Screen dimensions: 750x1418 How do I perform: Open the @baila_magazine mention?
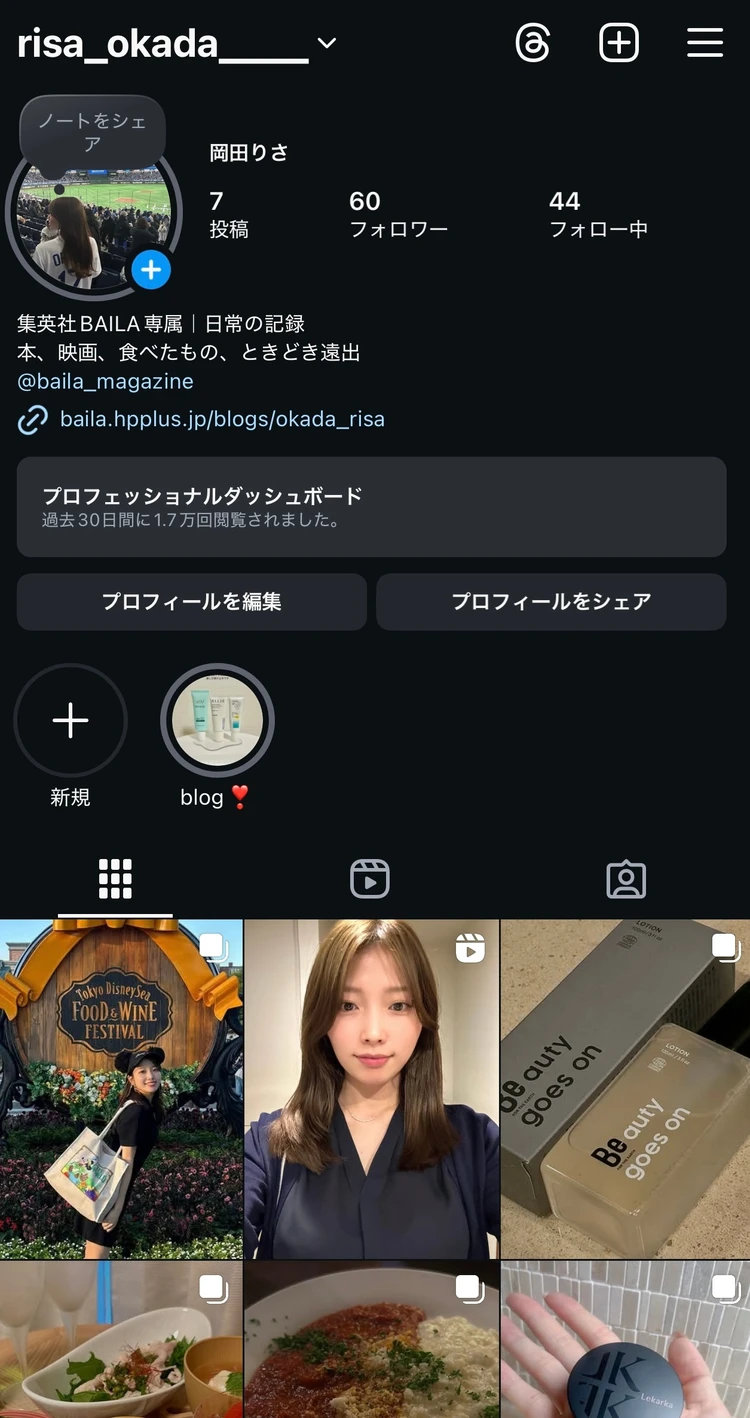point(105,381)
